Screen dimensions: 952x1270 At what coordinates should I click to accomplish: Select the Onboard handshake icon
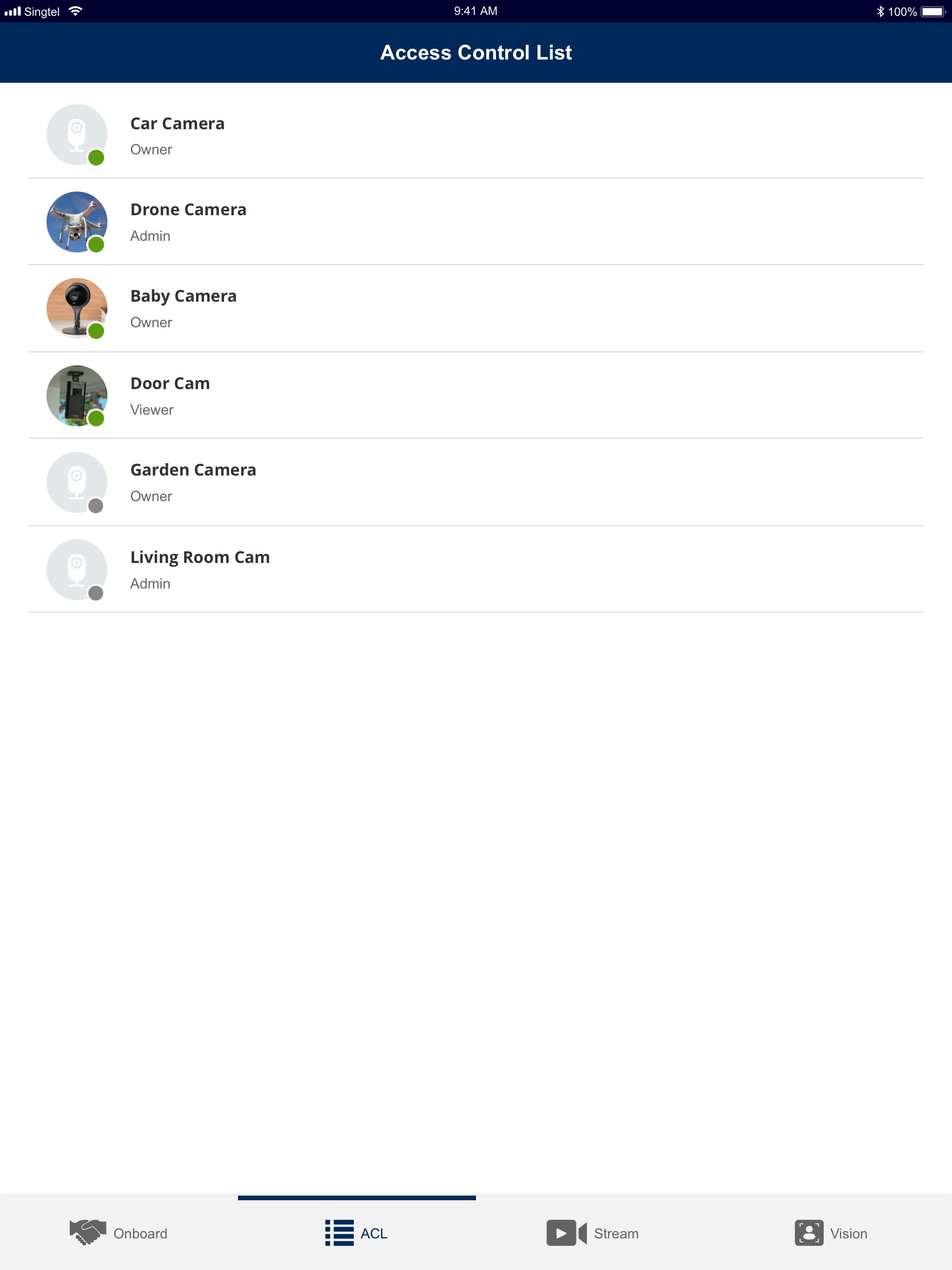tap(88, 1232)
